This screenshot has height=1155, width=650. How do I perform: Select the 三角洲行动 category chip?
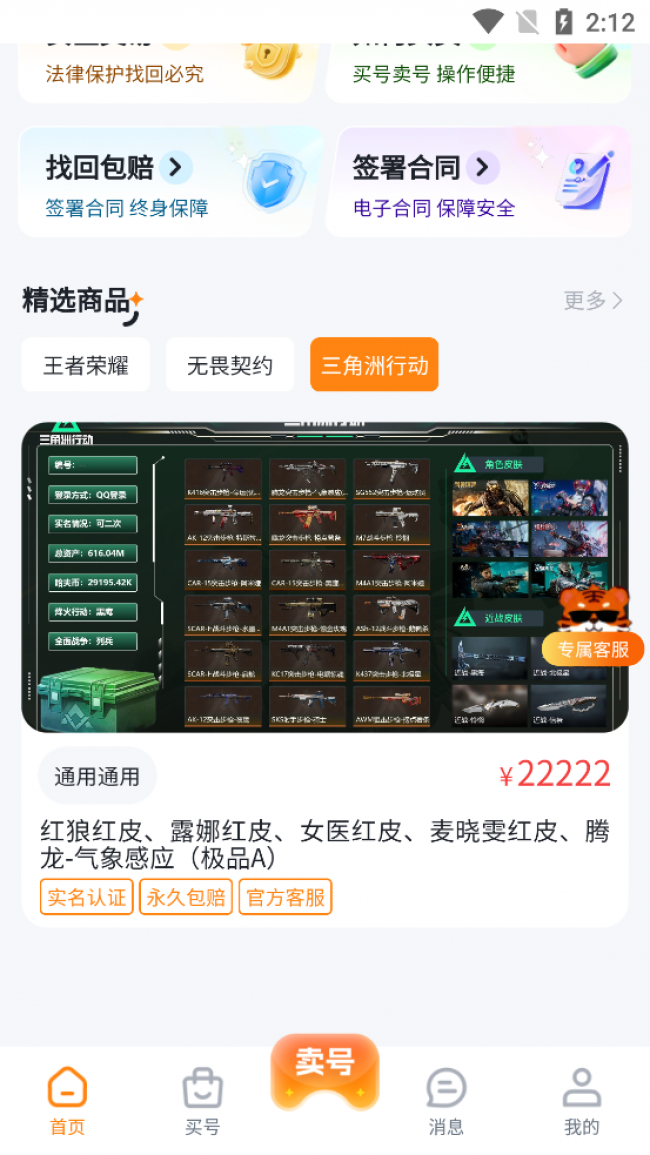pos(374,365)
